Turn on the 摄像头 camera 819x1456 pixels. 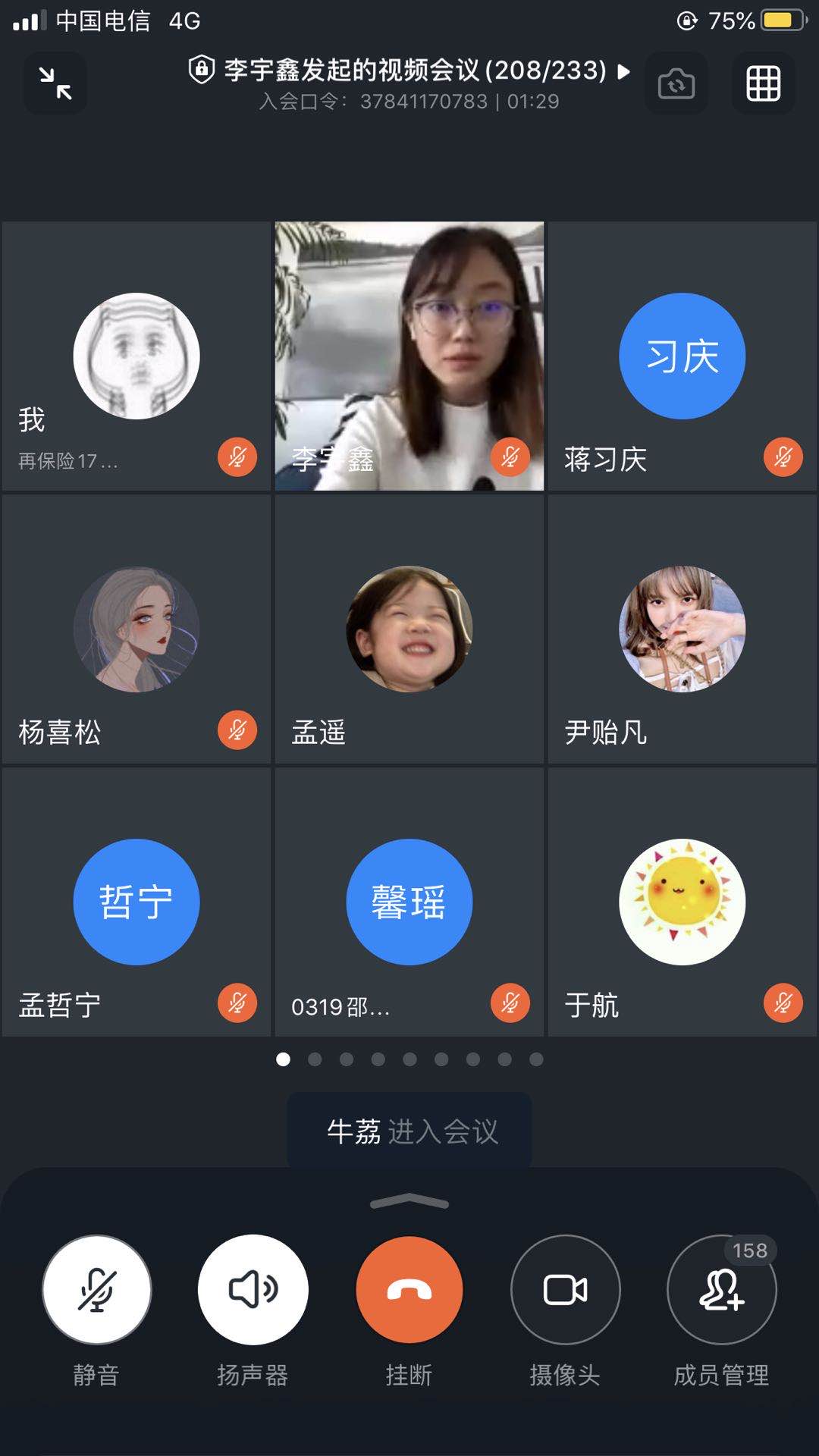tap(566, 1290)
